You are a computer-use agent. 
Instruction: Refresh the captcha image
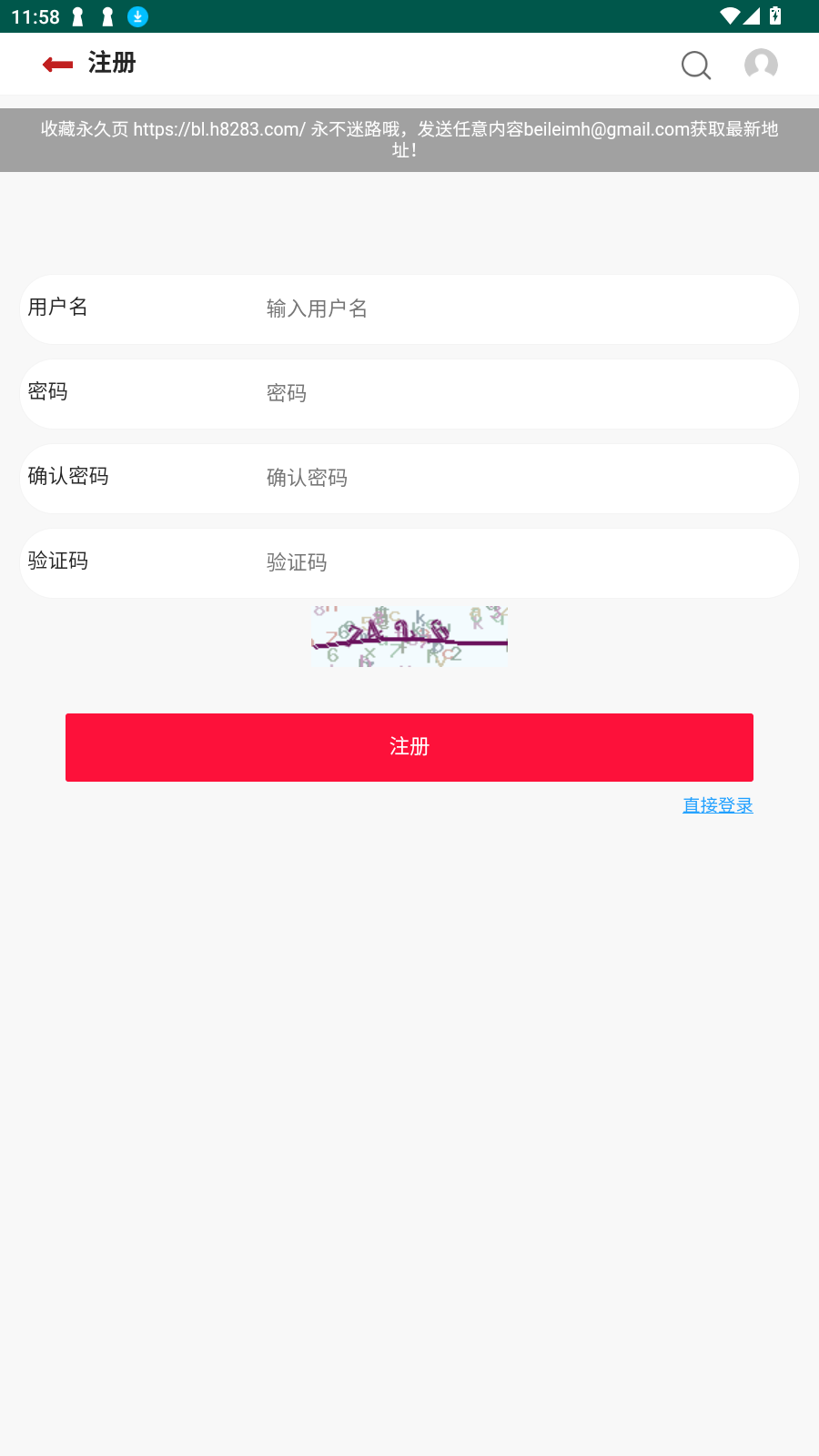click(409, 636)
